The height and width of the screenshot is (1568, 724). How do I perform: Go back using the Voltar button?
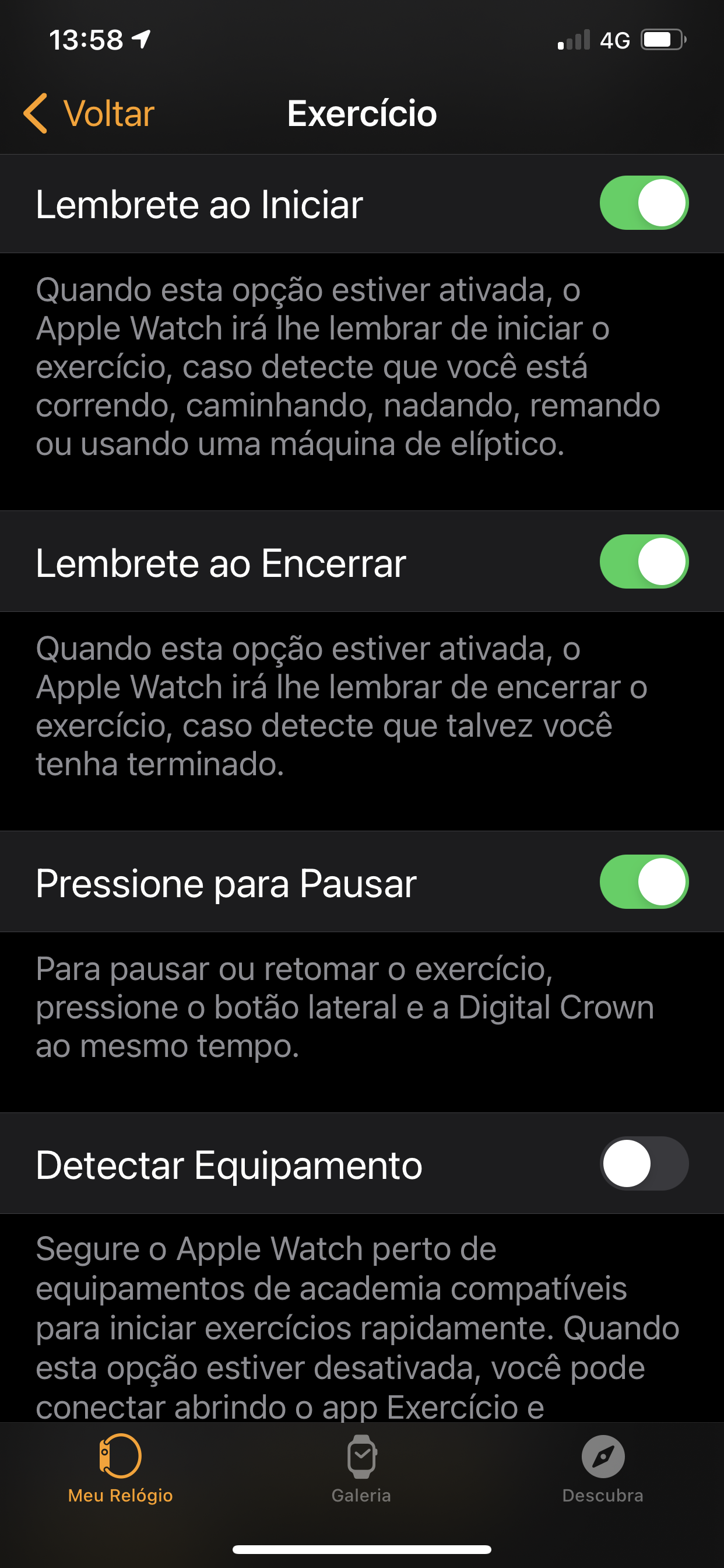click(89, 113)
